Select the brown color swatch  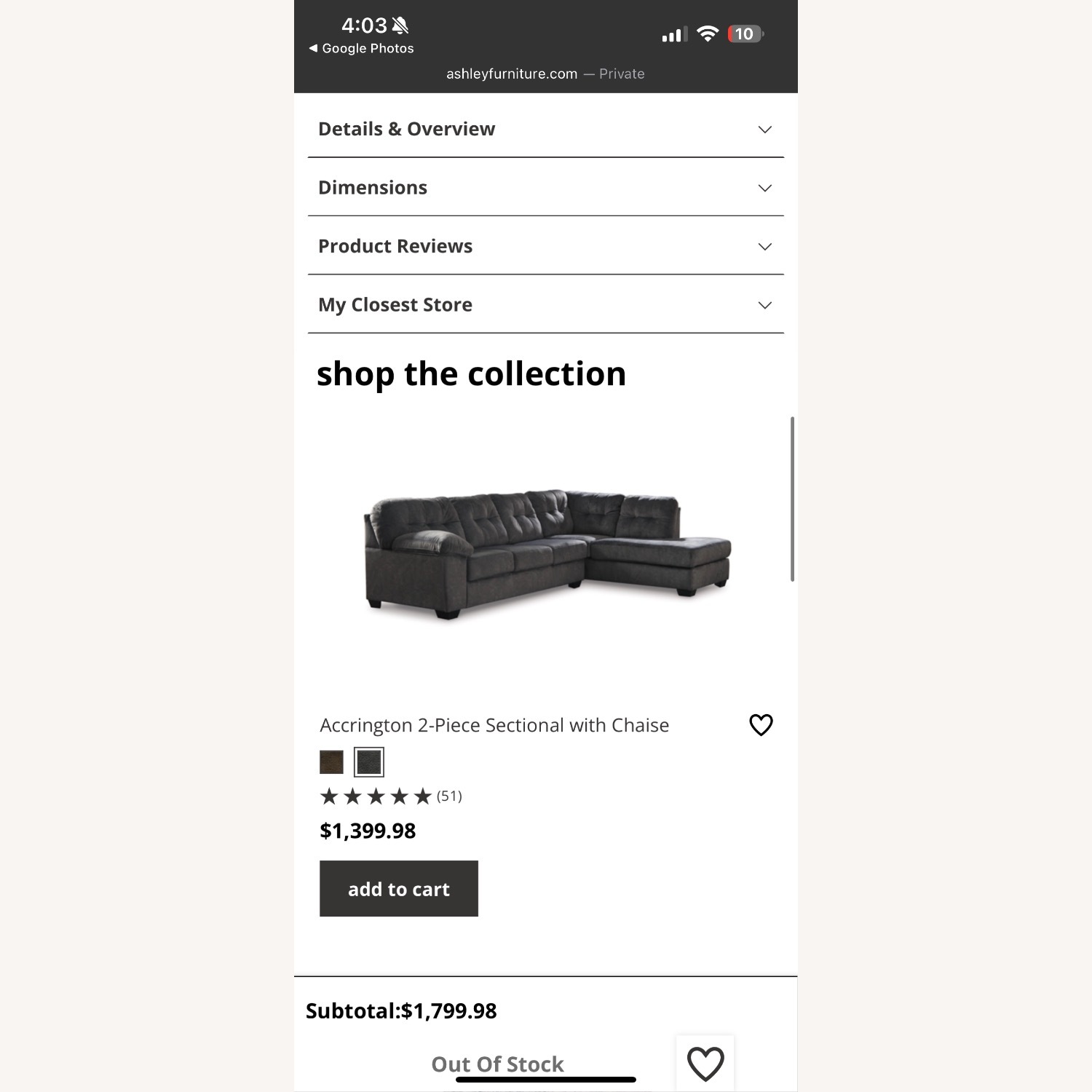[331, 762]
